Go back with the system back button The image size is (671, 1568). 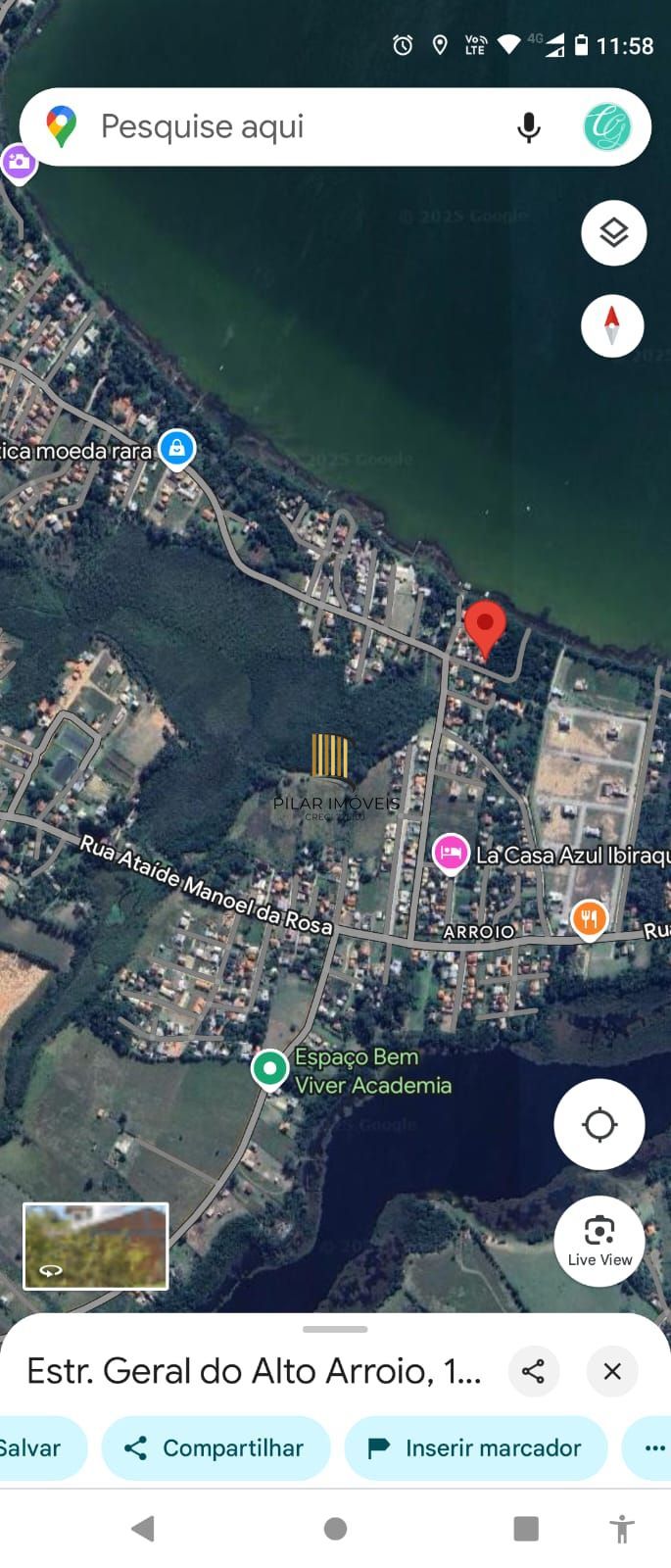tap(143, 1528)
